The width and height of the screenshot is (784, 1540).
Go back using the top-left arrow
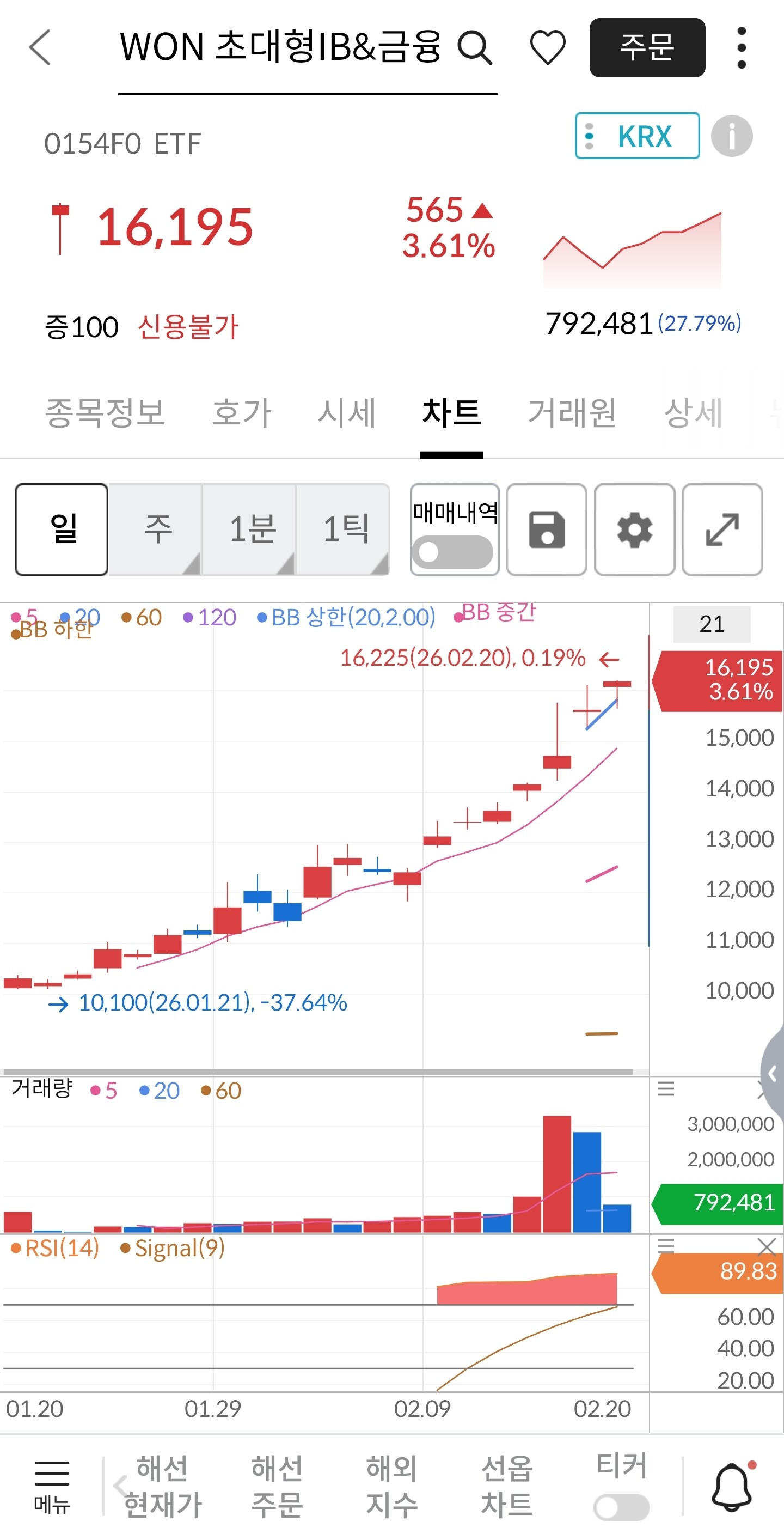point(40,47)
